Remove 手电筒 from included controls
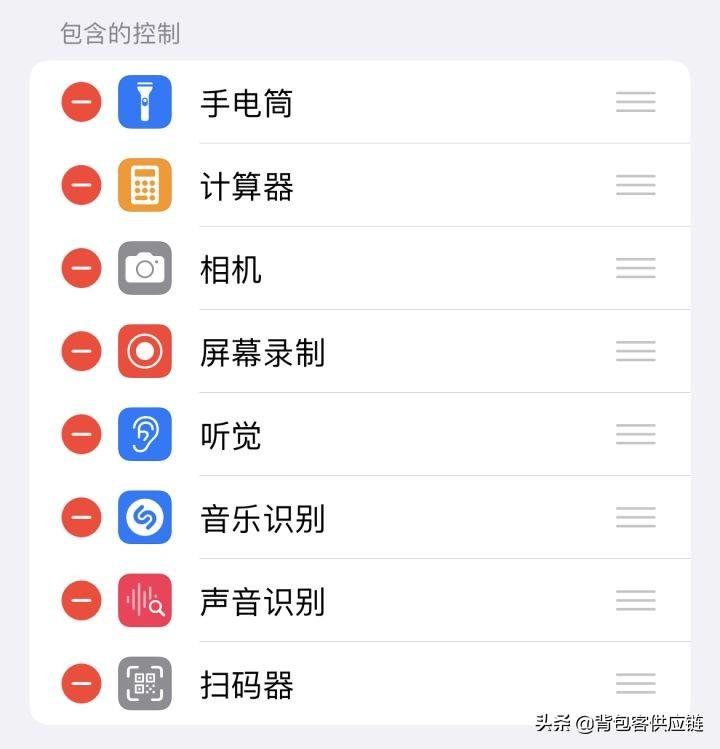The height and width of the screenshot is (749, 720). pyautogui.click(x=82, y=102)
